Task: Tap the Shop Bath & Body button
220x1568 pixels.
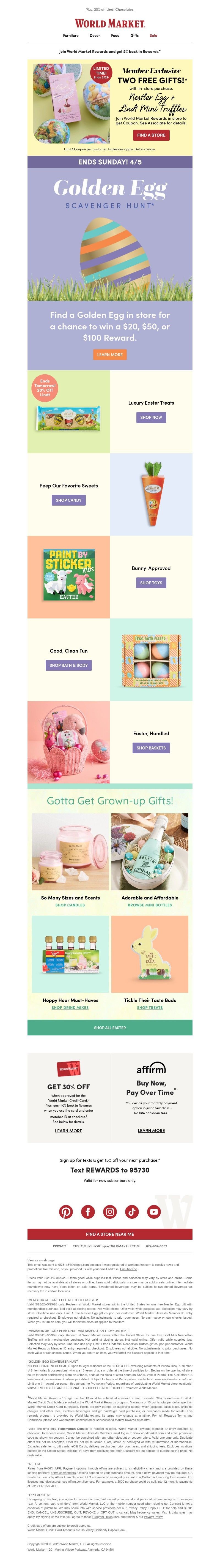Action: [x=69, y=665]
